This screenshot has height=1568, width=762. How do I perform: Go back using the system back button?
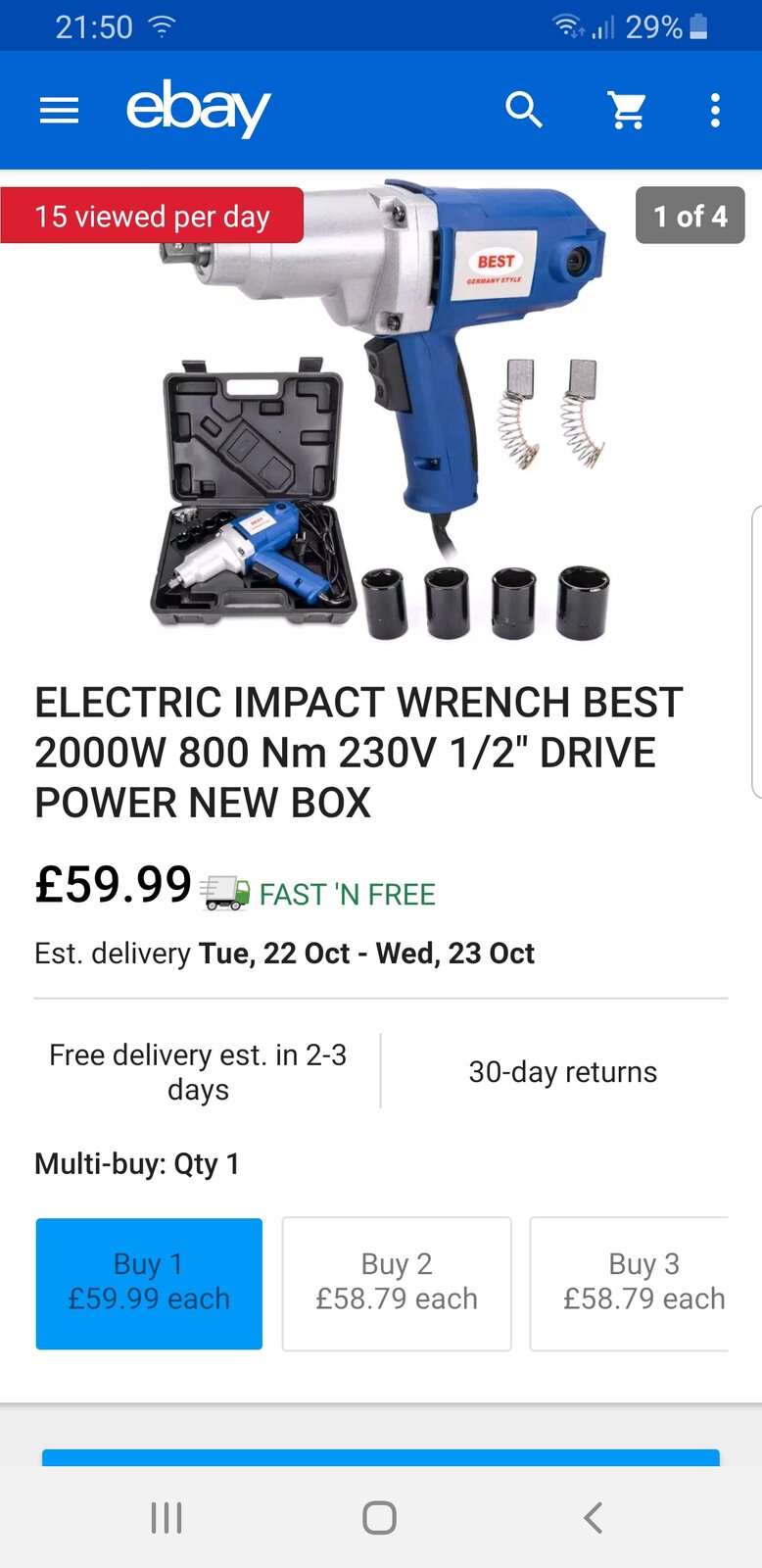click(x=593, y=1517)
